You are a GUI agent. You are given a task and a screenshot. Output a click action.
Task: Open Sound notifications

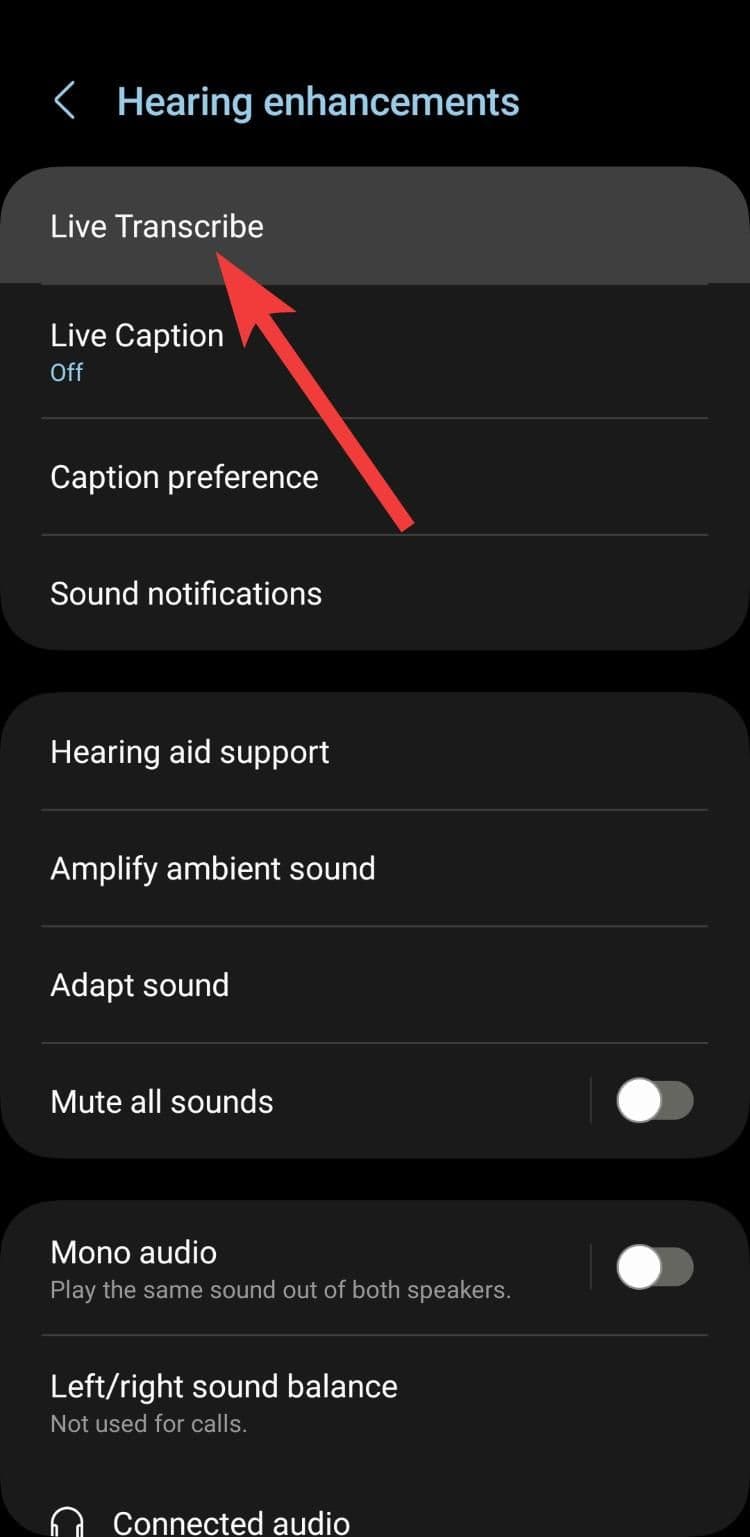coord(186,593)
